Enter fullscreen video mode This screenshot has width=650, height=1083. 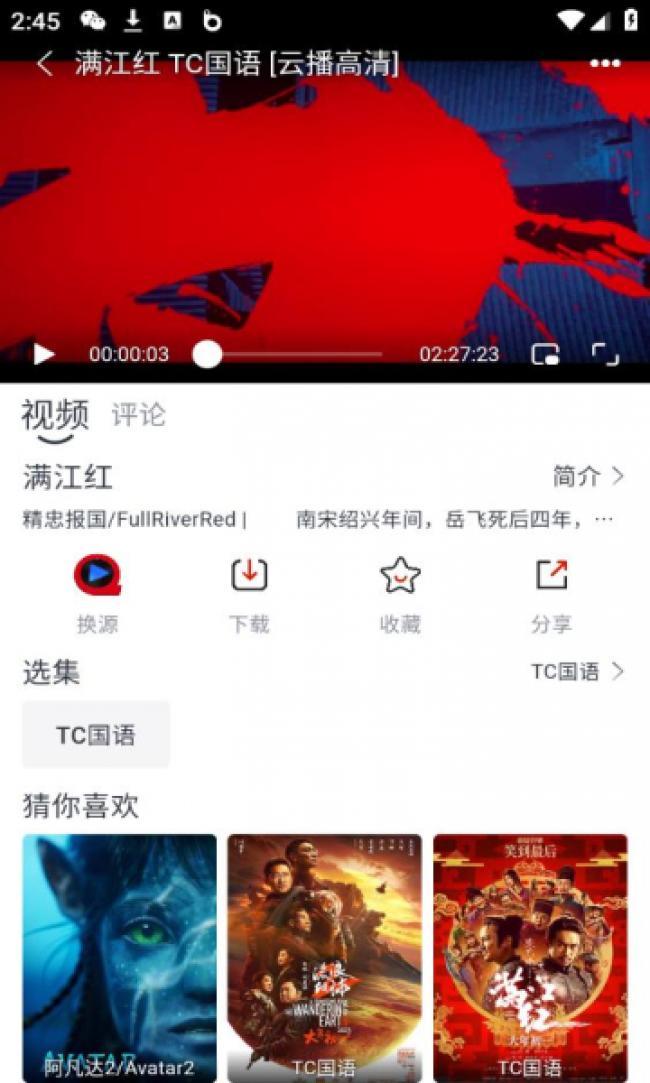click(x=605, y=354)
